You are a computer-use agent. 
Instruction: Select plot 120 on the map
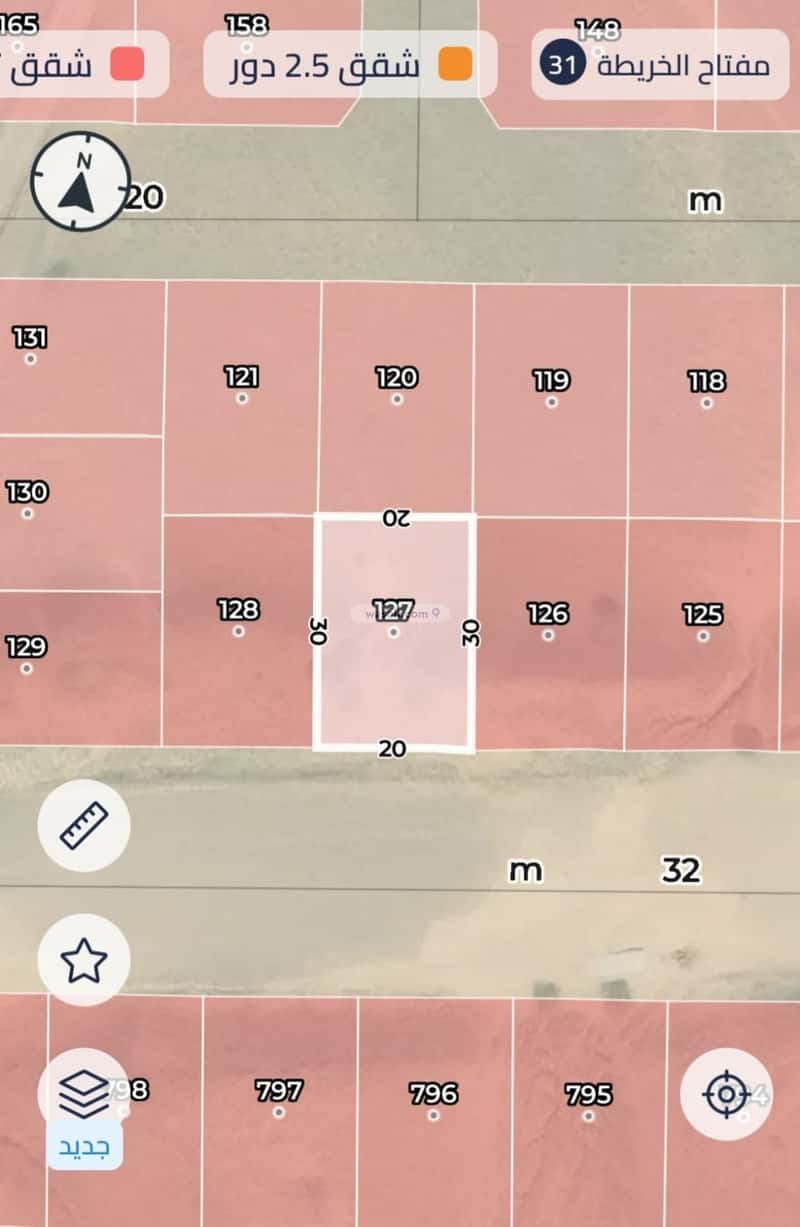coord(396,399)
